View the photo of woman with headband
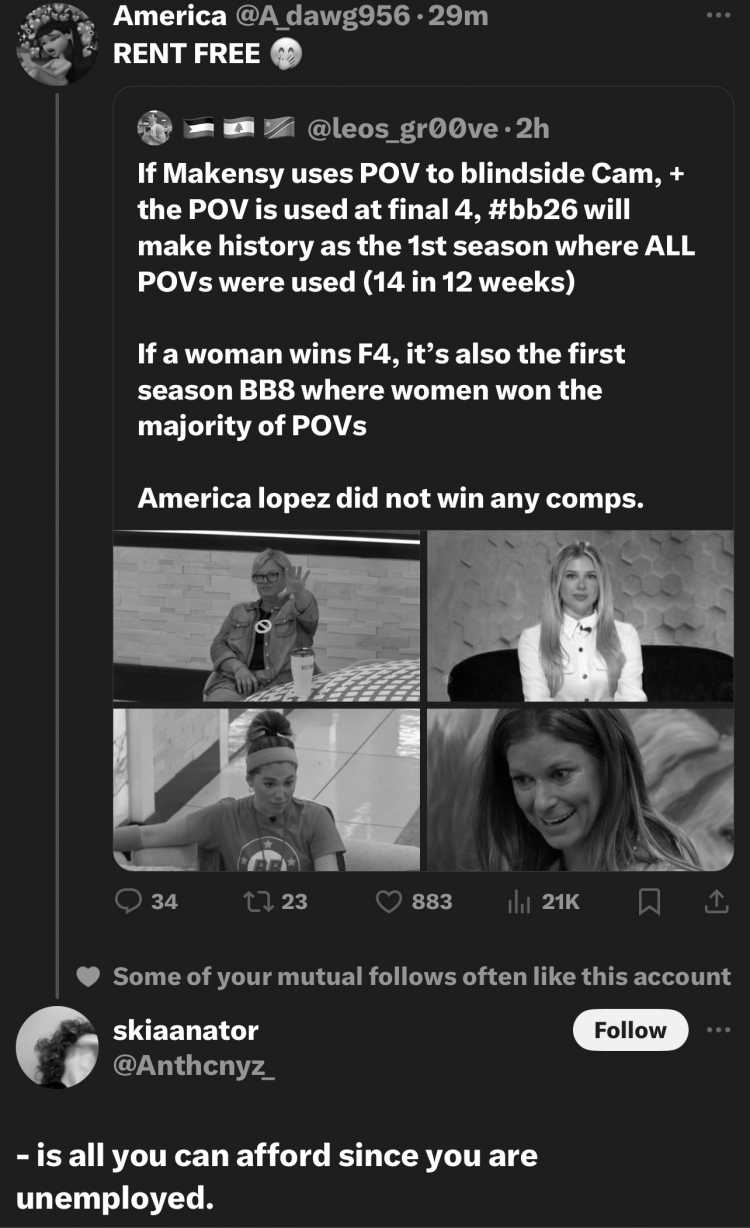The width and height of the screenshot is (750, 1228). coord(266,789)
